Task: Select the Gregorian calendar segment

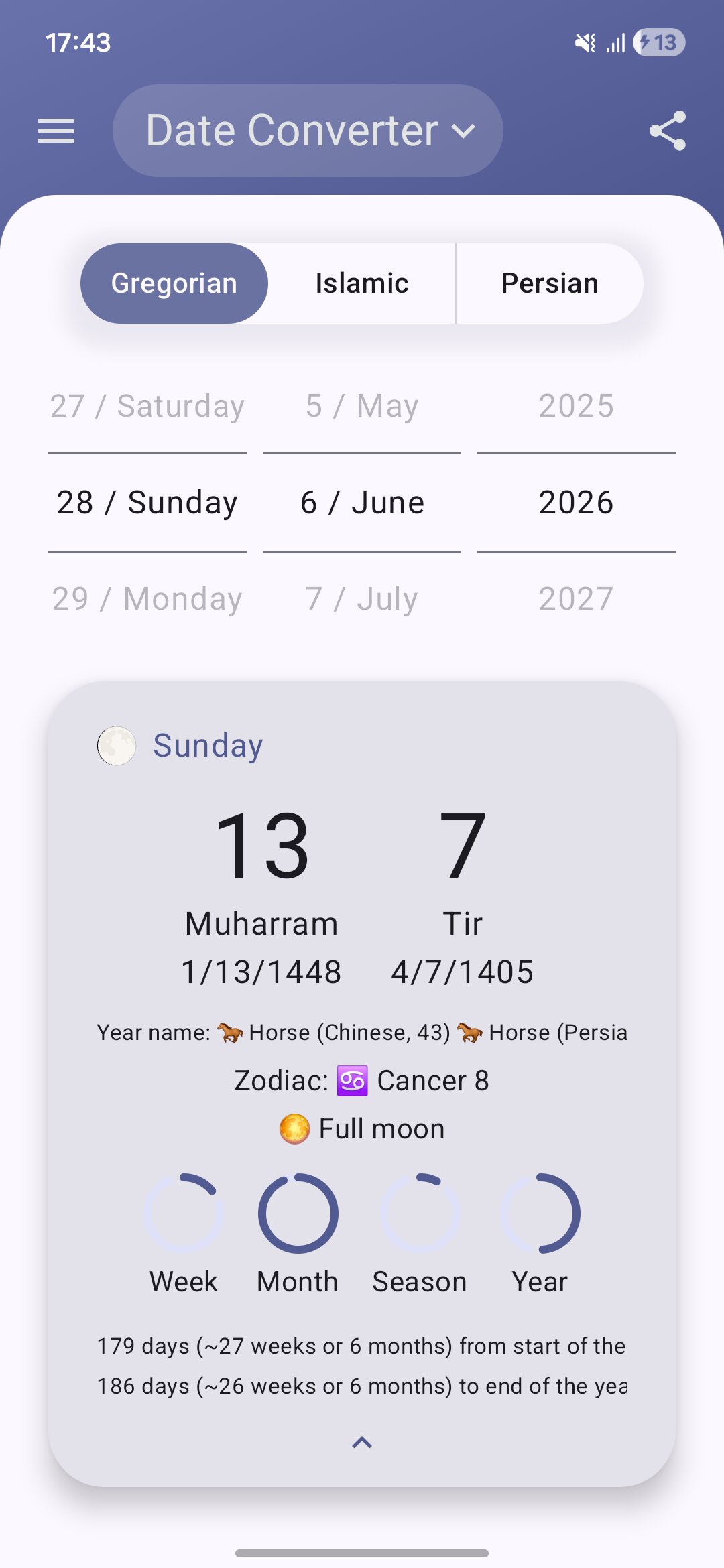Action: click(x=174, y=283)
